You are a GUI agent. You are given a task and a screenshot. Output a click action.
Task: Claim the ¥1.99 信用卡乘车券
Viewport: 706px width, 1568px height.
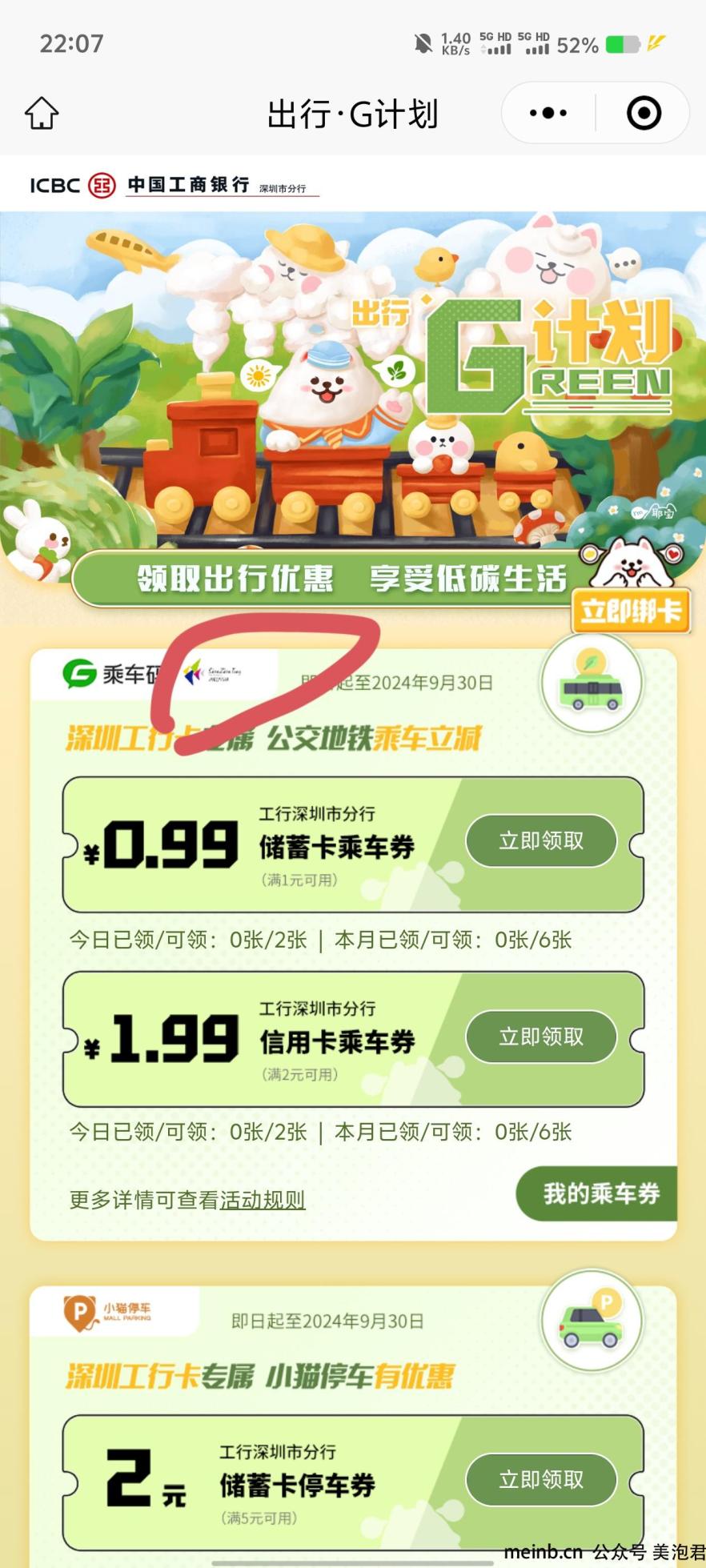point(541,1037)
